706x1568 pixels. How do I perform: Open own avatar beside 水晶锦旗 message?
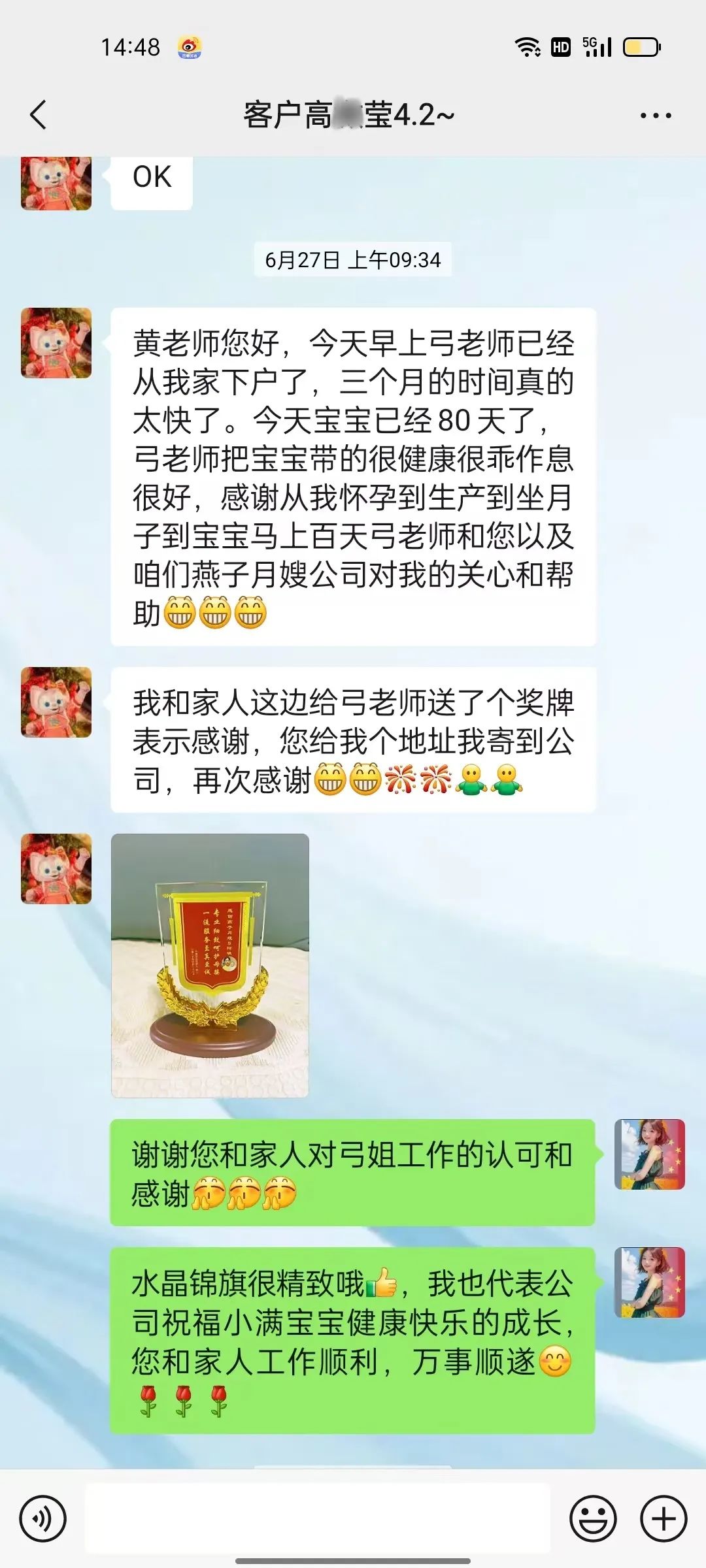[649, 1282]
